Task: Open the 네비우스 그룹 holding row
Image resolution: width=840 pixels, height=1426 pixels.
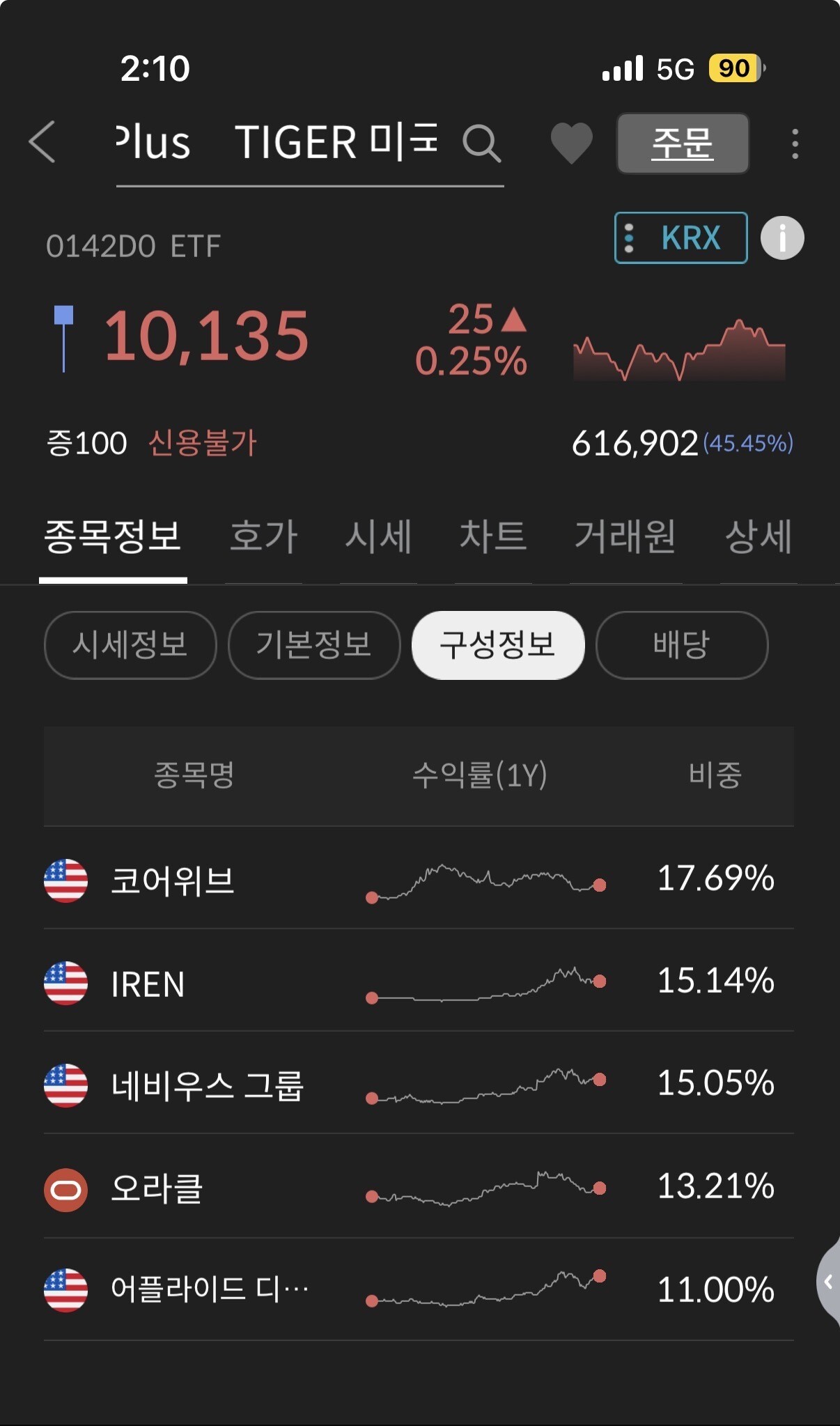Action: coord(418,1085)
